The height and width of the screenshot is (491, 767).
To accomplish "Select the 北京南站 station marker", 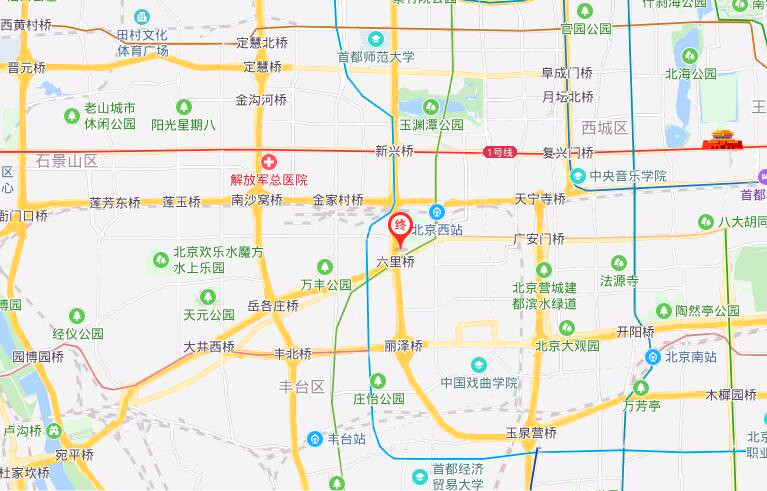I will coord(653,357).
